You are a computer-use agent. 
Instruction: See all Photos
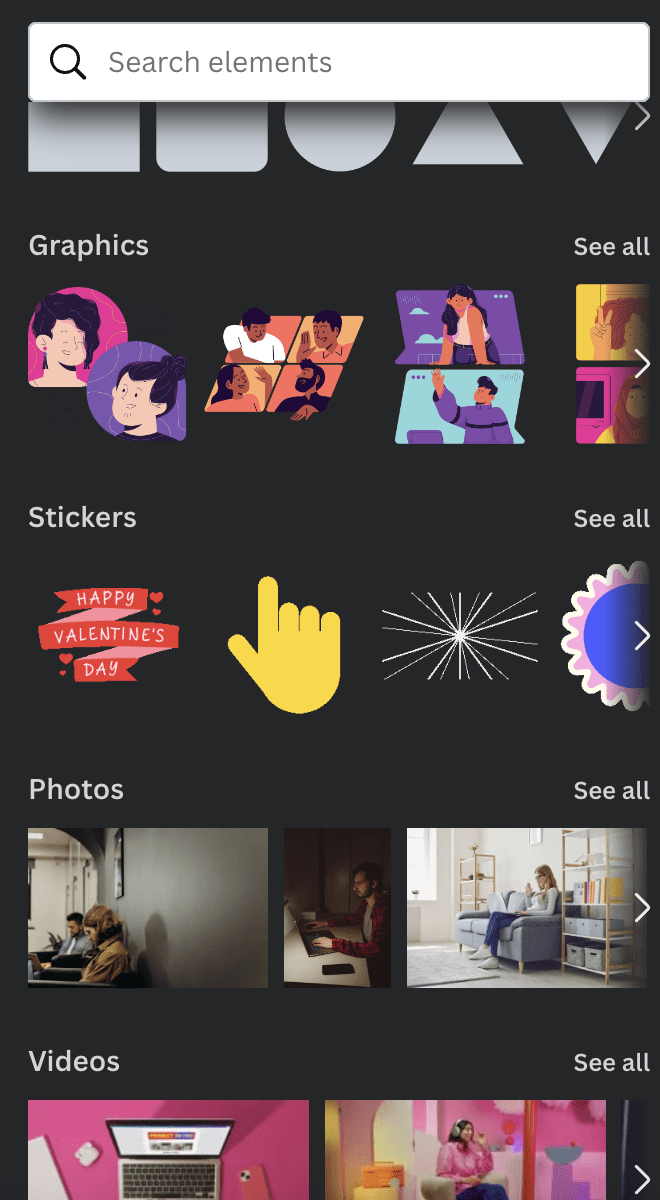point(611,790)
